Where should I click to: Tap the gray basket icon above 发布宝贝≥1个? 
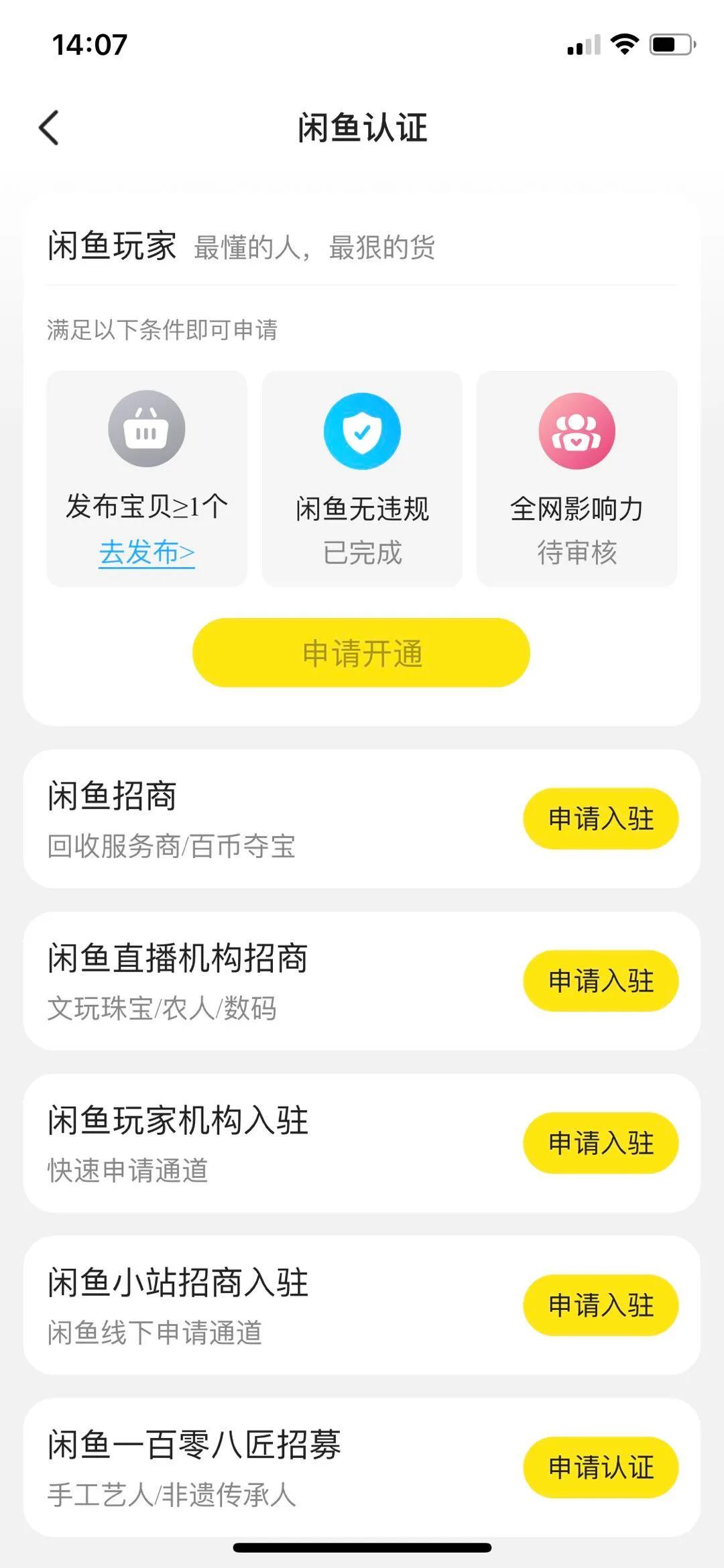click(146, 430)
